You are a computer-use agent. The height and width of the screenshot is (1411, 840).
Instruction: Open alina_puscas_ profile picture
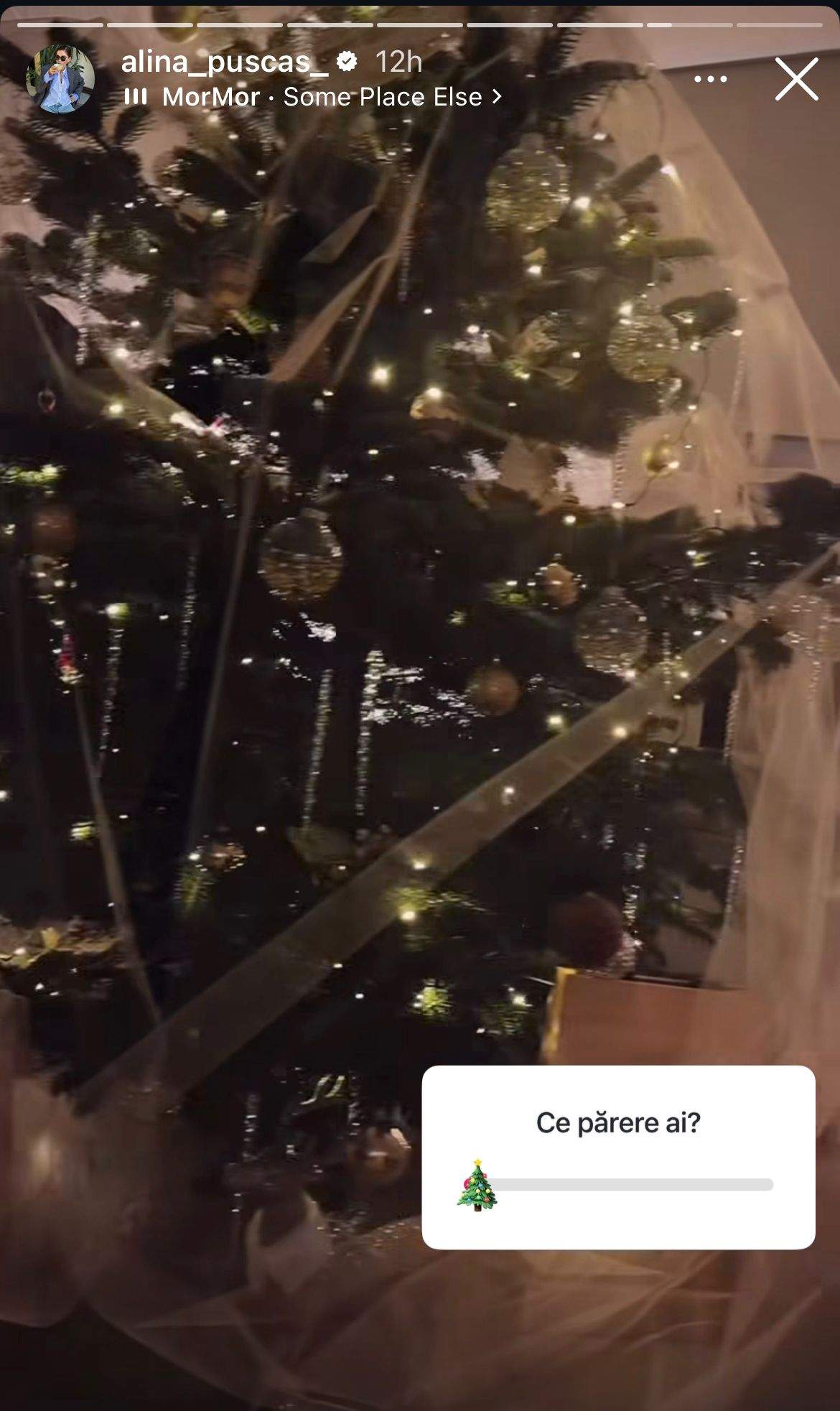60,79
